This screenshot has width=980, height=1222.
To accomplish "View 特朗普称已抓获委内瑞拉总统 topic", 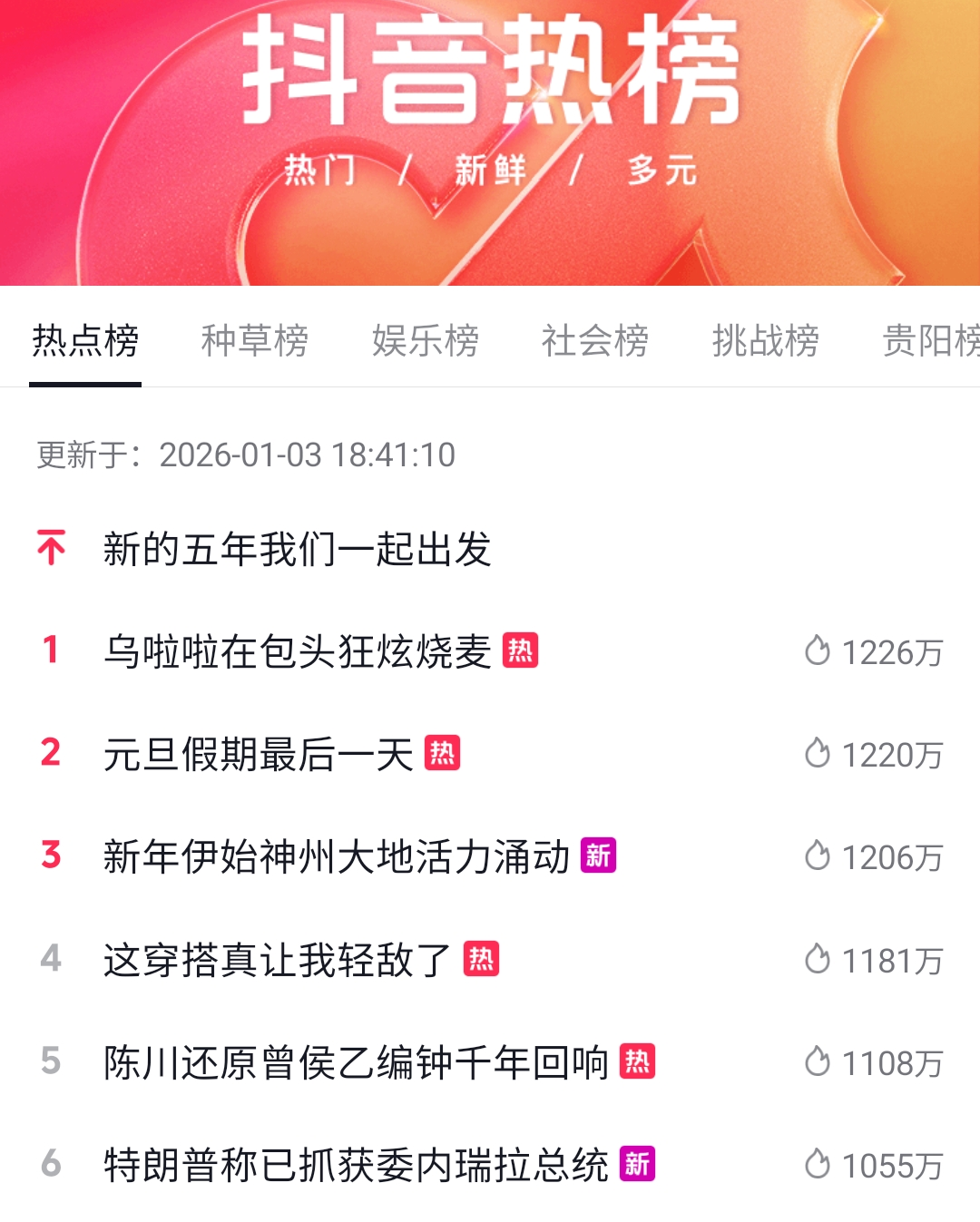I will (355, 1165).
